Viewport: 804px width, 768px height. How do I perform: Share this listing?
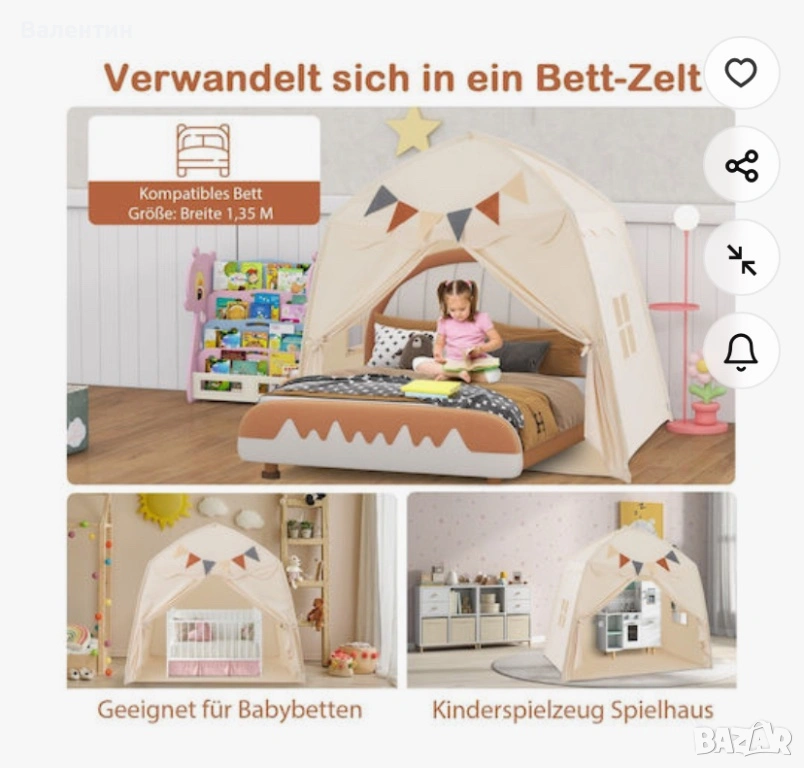(741, 165)
